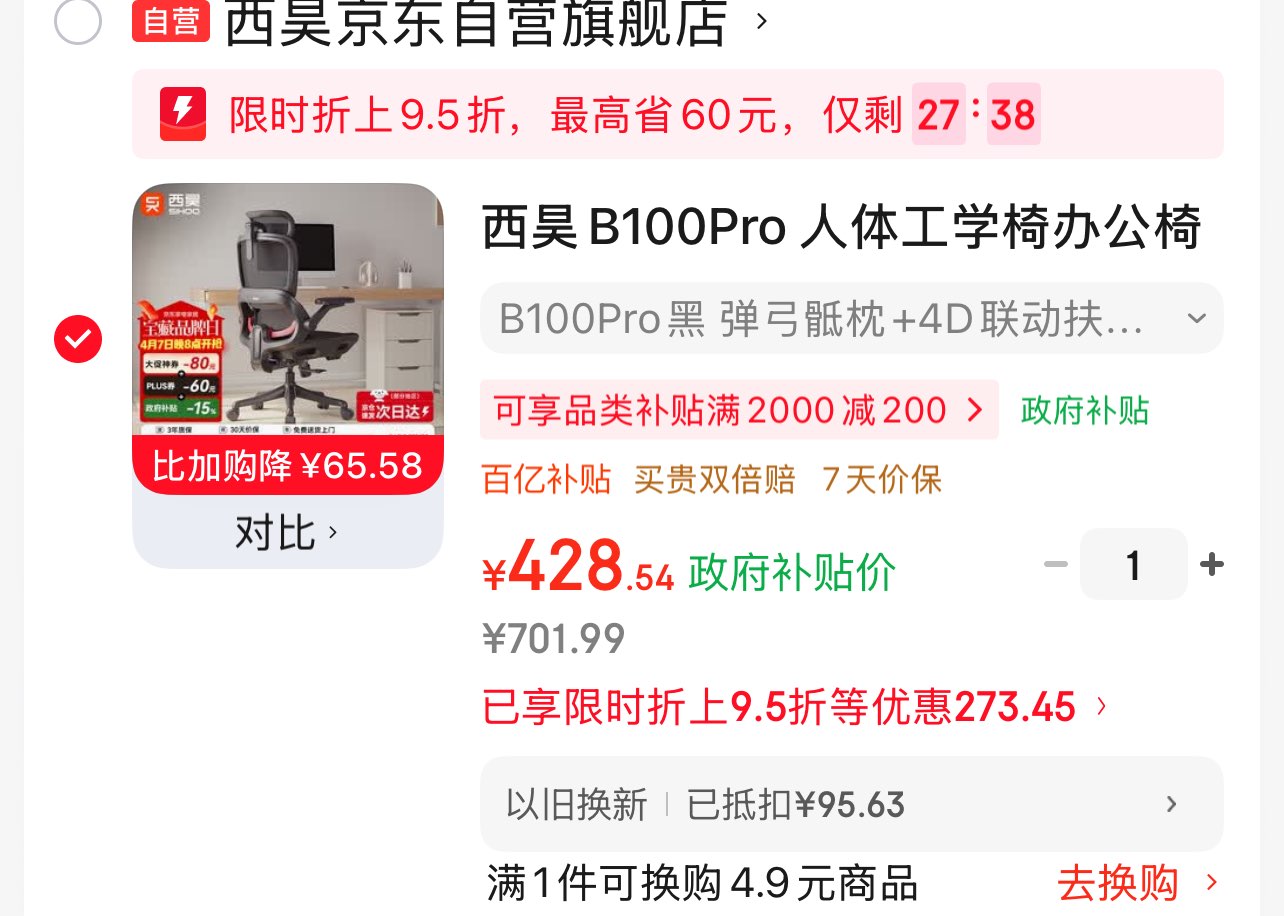
Task: Uncheck the 西昊 B100Pro chair item
Action: point(78,339)
